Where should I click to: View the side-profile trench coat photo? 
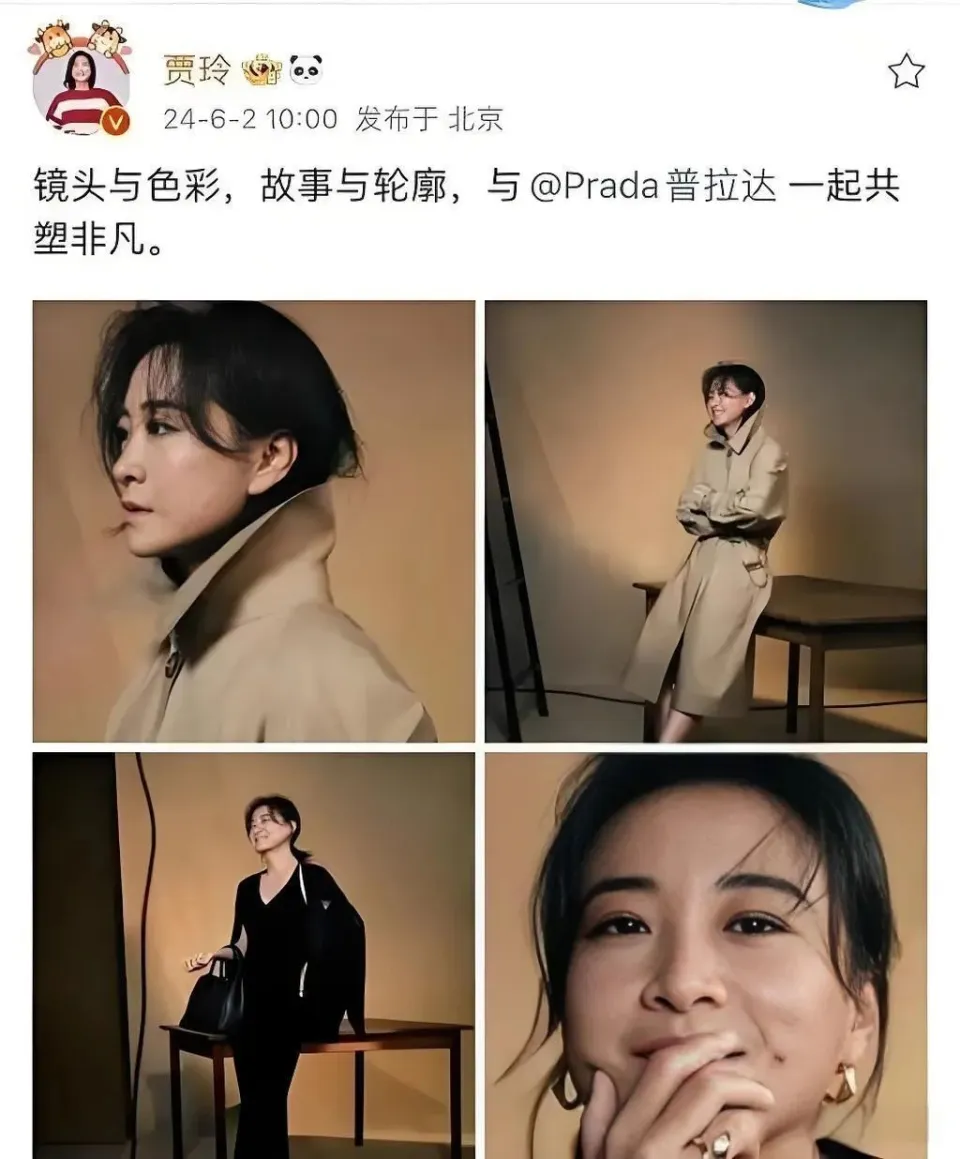254,521
